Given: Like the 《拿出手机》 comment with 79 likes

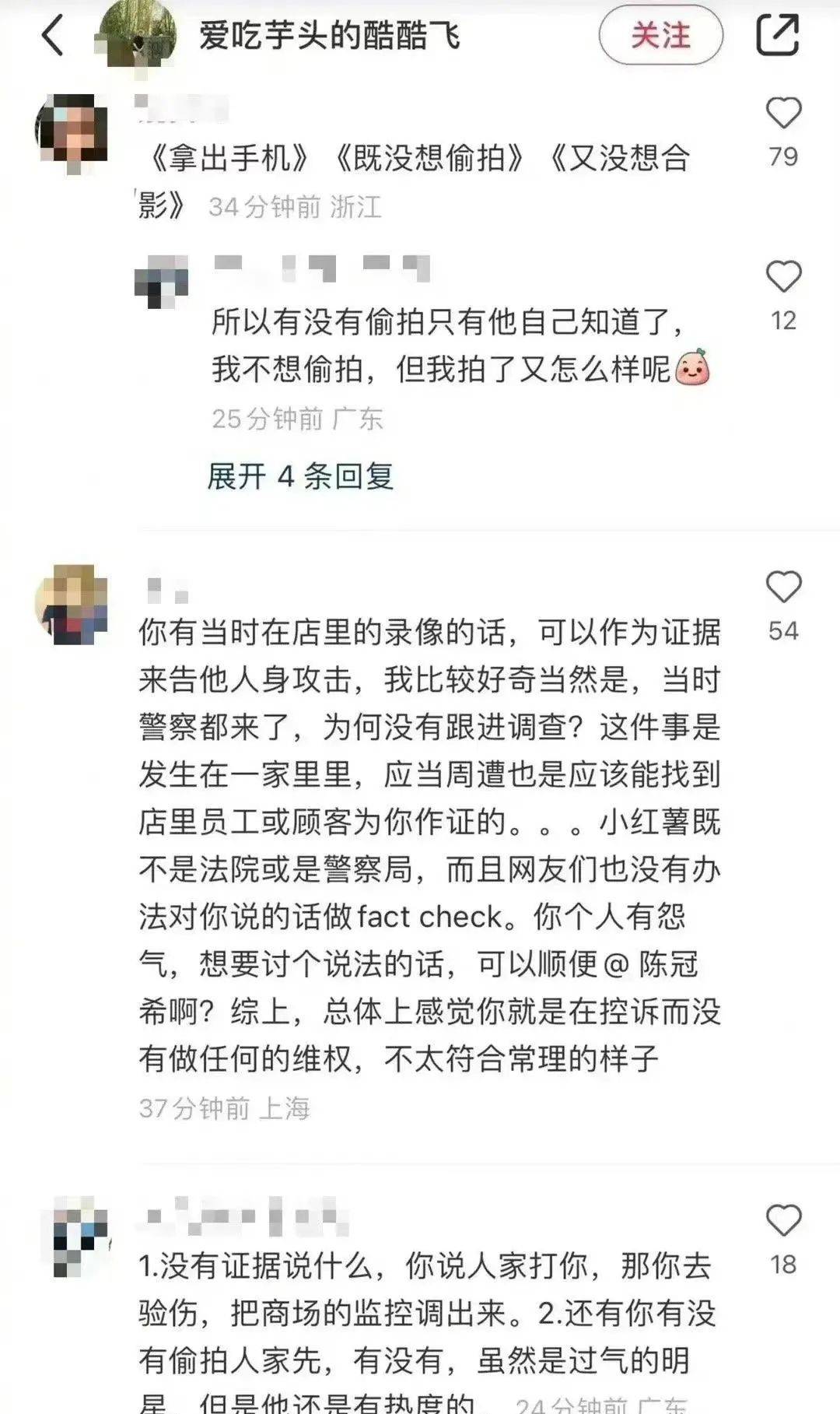Looking at the screenshot, I should click(783, 114).
